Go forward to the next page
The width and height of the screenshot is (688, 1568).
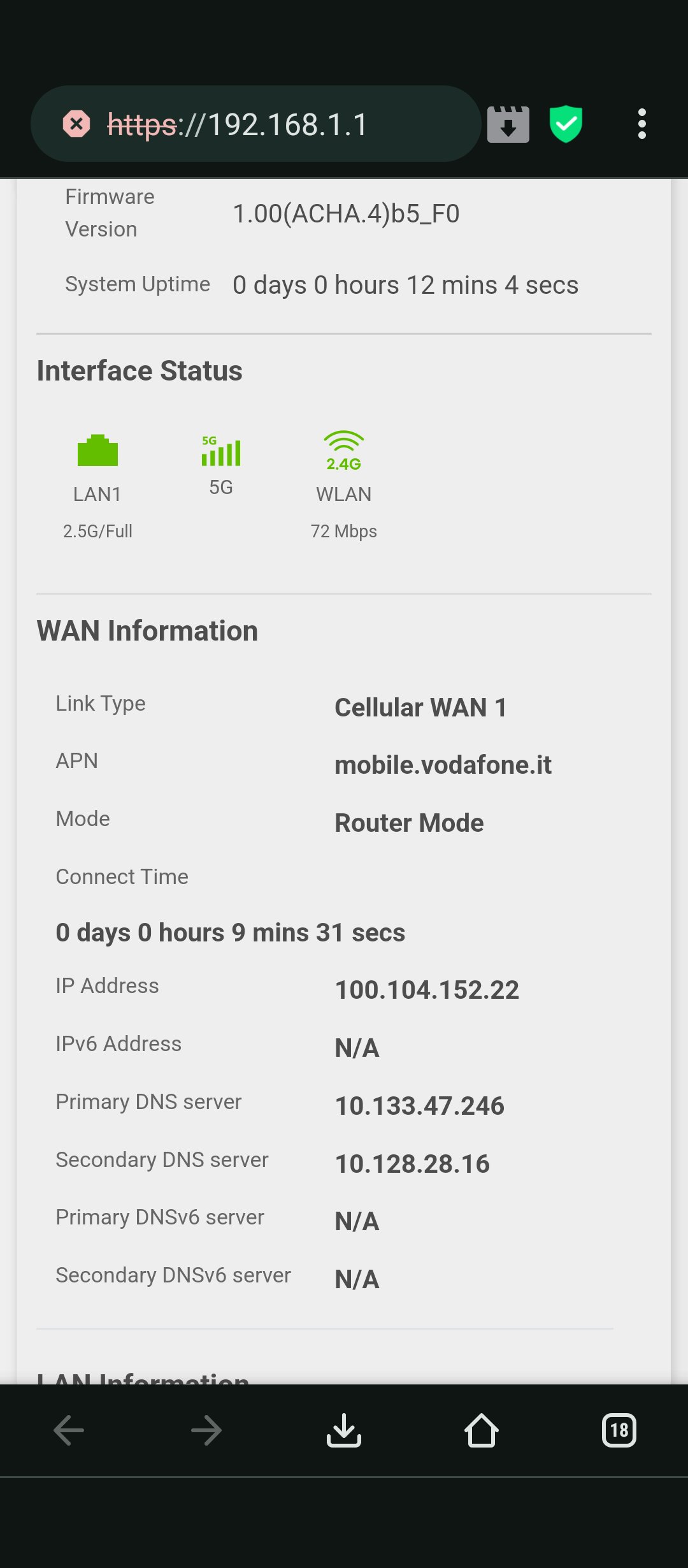click(x=206, y=1430)
